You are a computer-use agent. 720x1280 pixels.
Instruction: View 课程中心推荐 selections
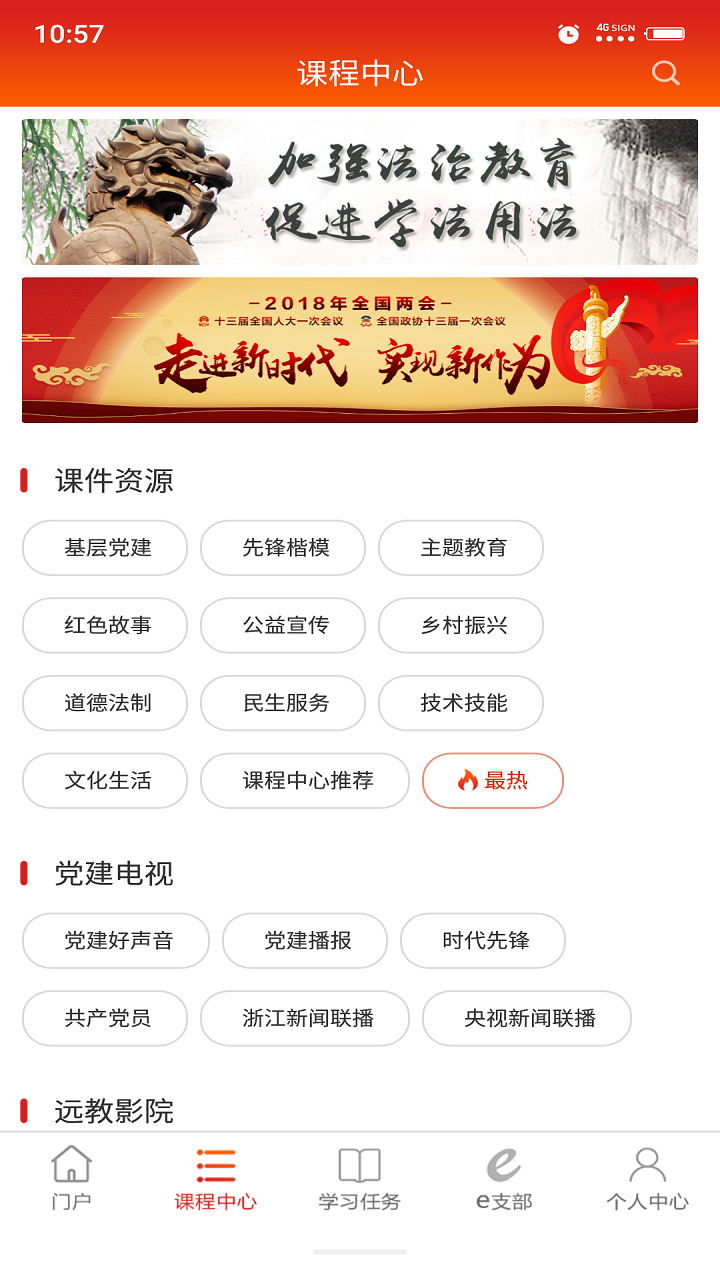(x=305, y=780)
